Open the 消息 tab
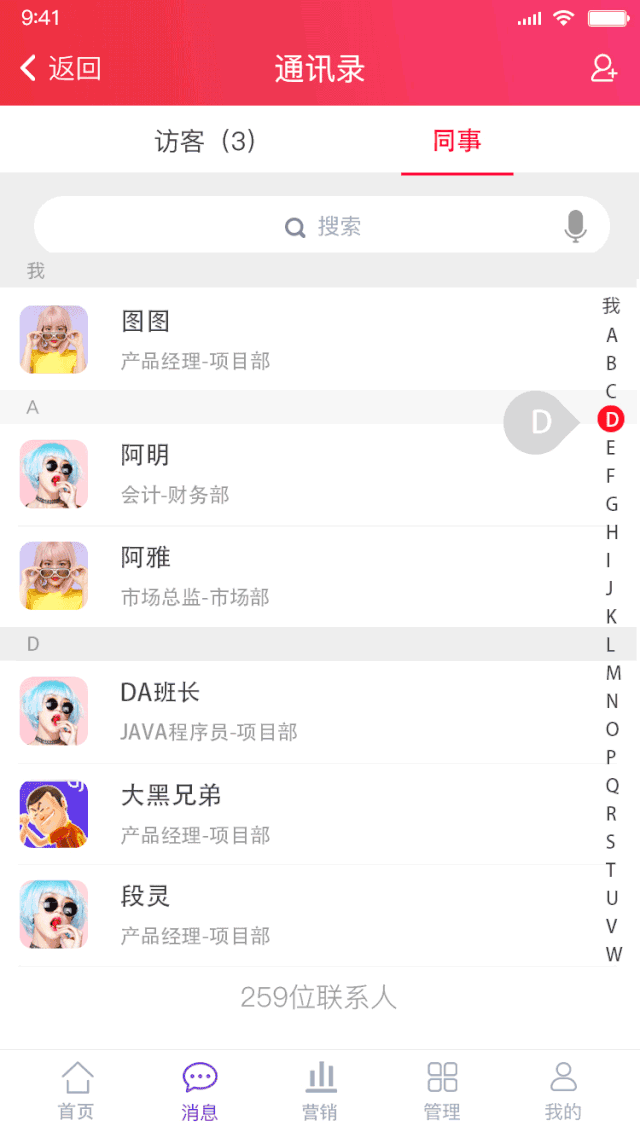 coord(199,1091)
